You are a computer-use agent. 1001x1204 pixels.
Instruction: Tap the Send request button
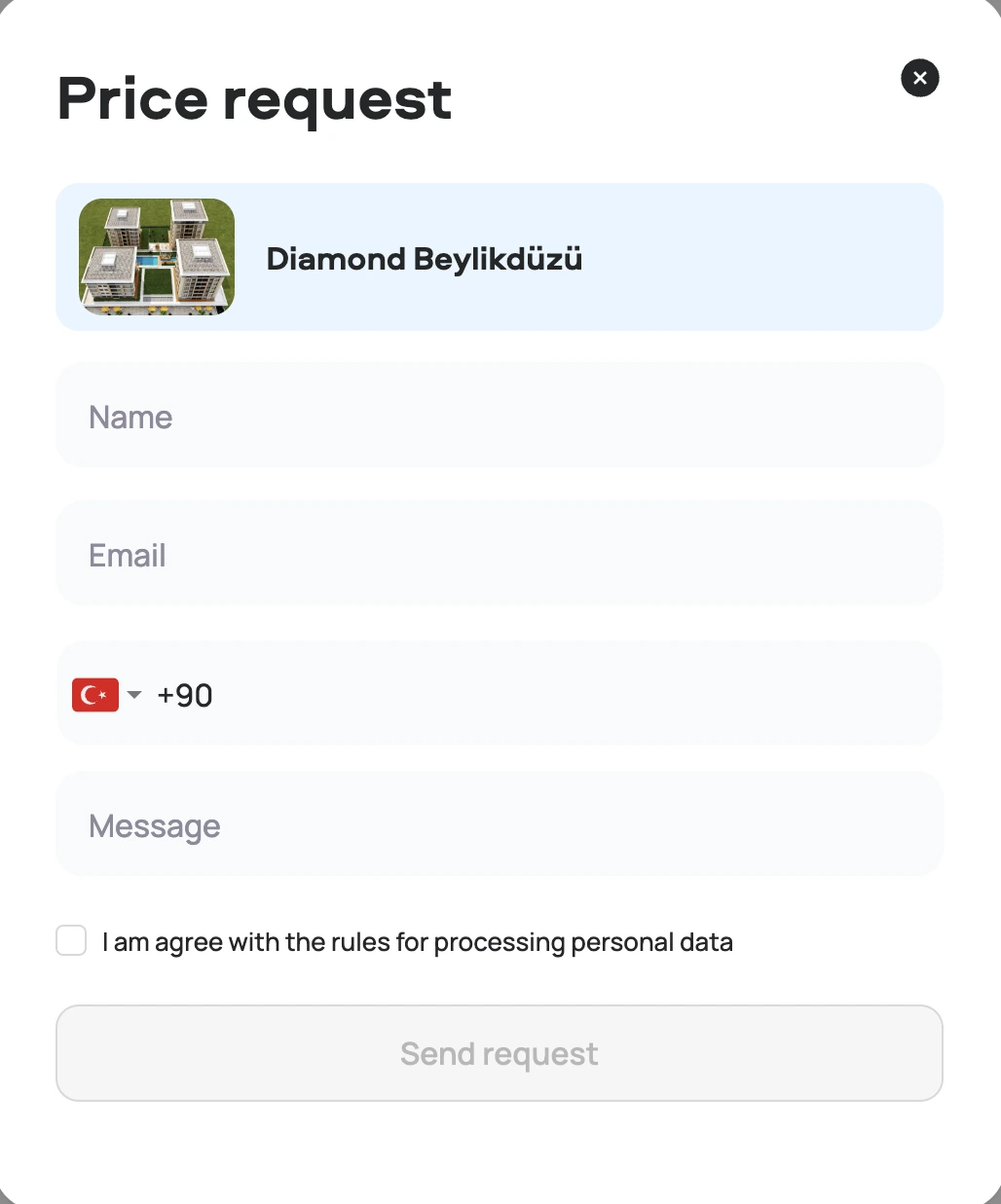point(499,1053)
